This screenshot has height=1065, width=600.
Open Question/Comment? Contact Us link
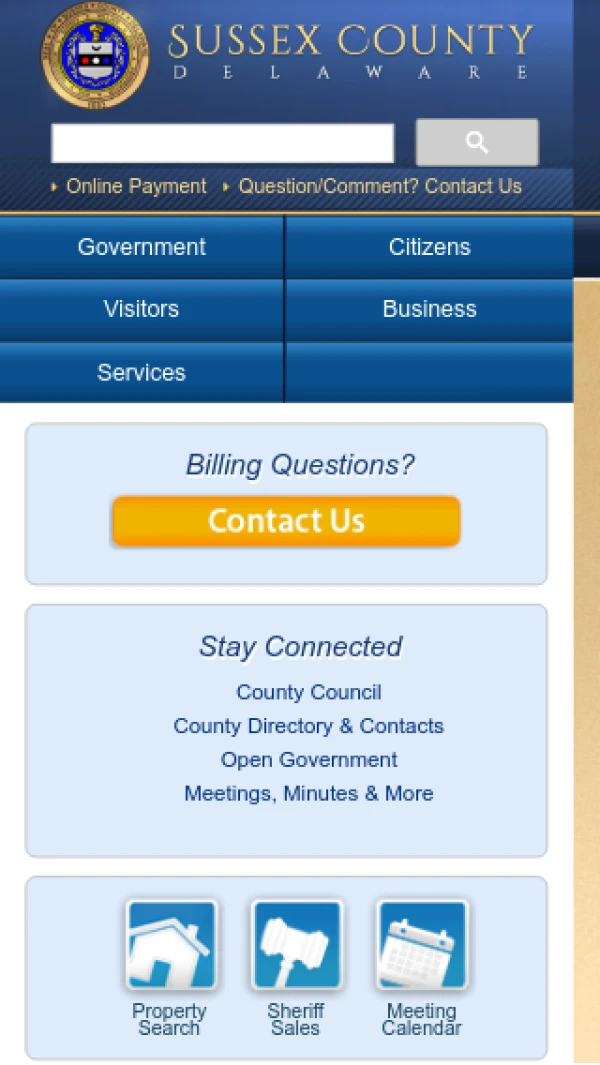(380, 186)
